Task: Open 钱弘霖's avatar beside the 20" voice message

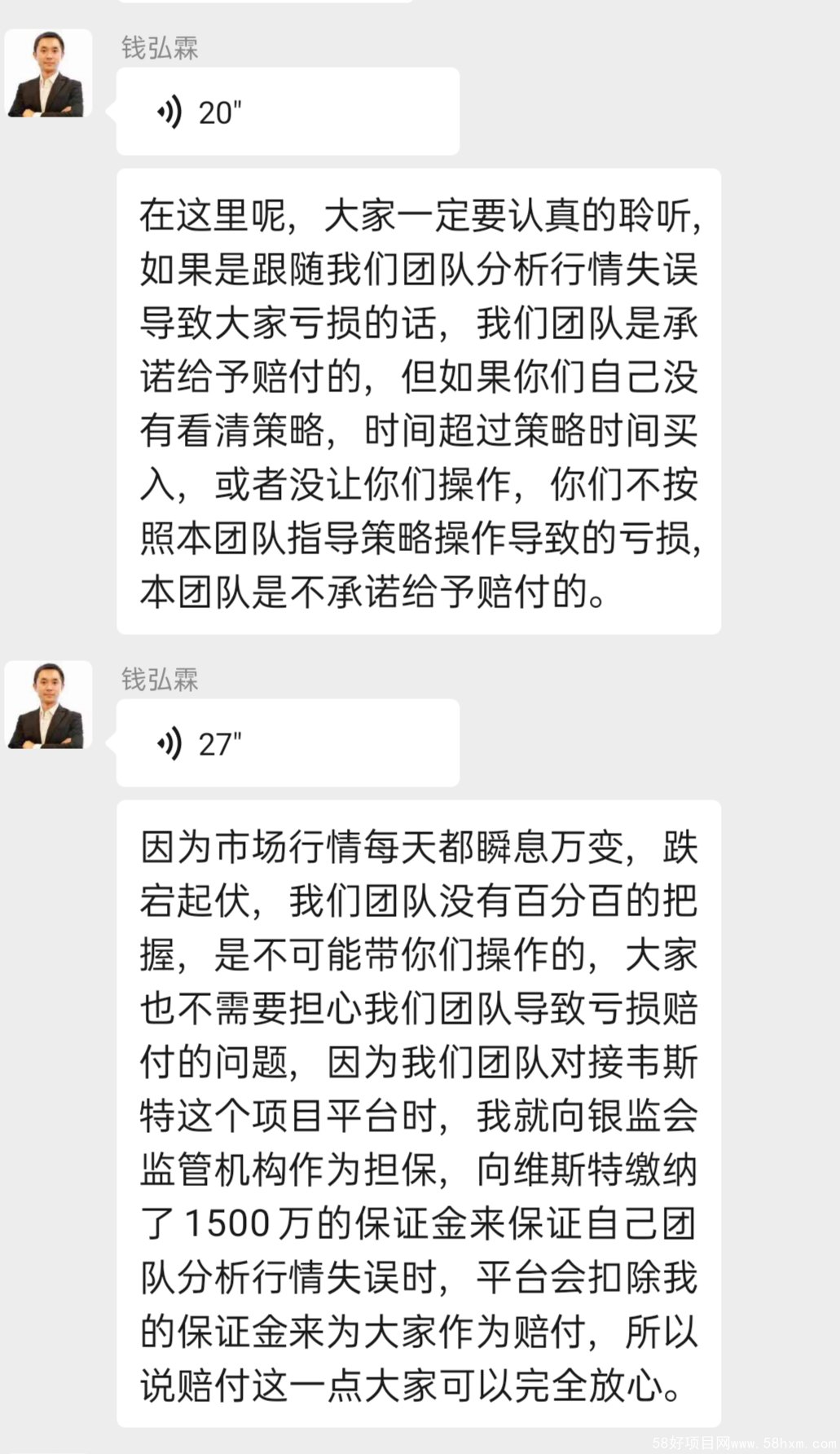Action: point(48,73)
